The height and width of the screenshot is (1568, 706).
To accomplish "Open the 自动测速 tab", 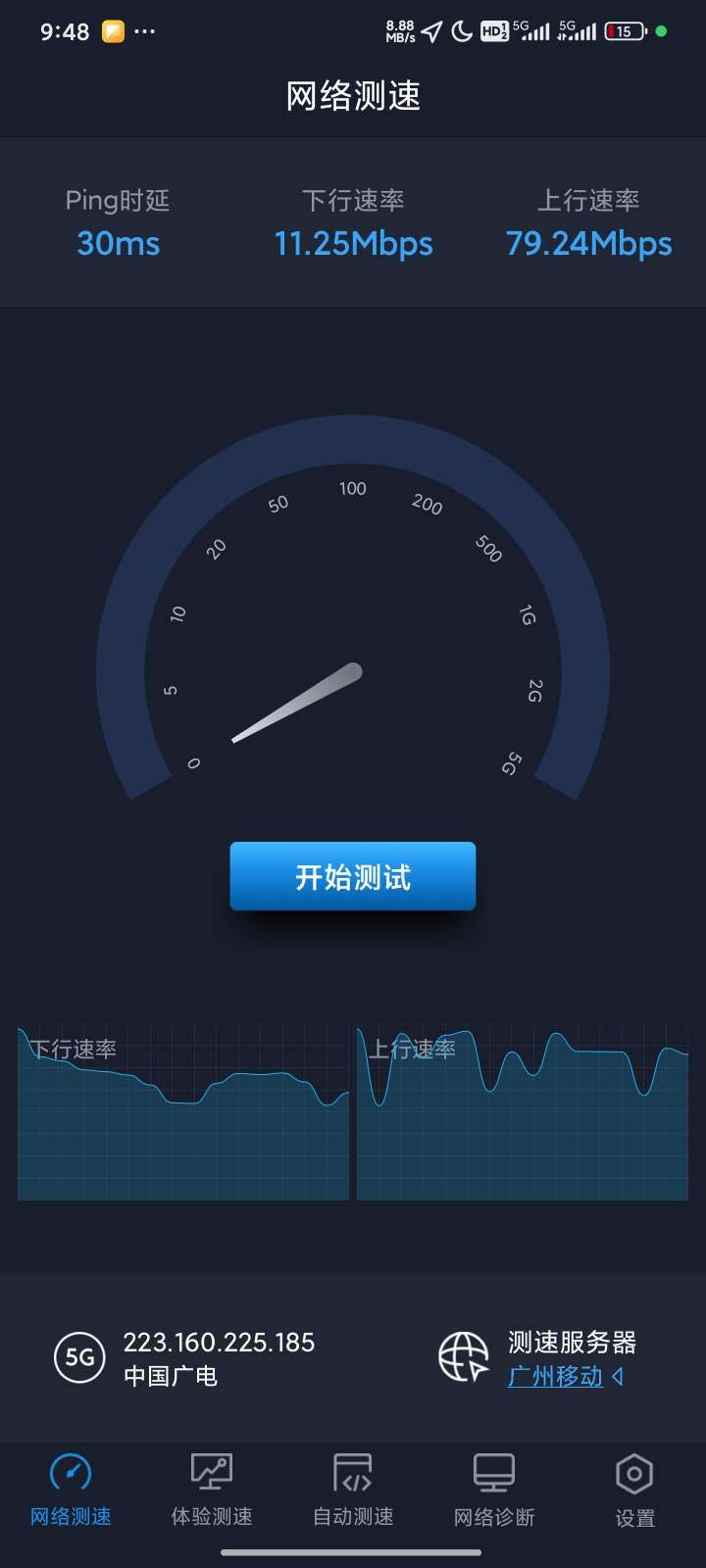I will coord(353,1491).
